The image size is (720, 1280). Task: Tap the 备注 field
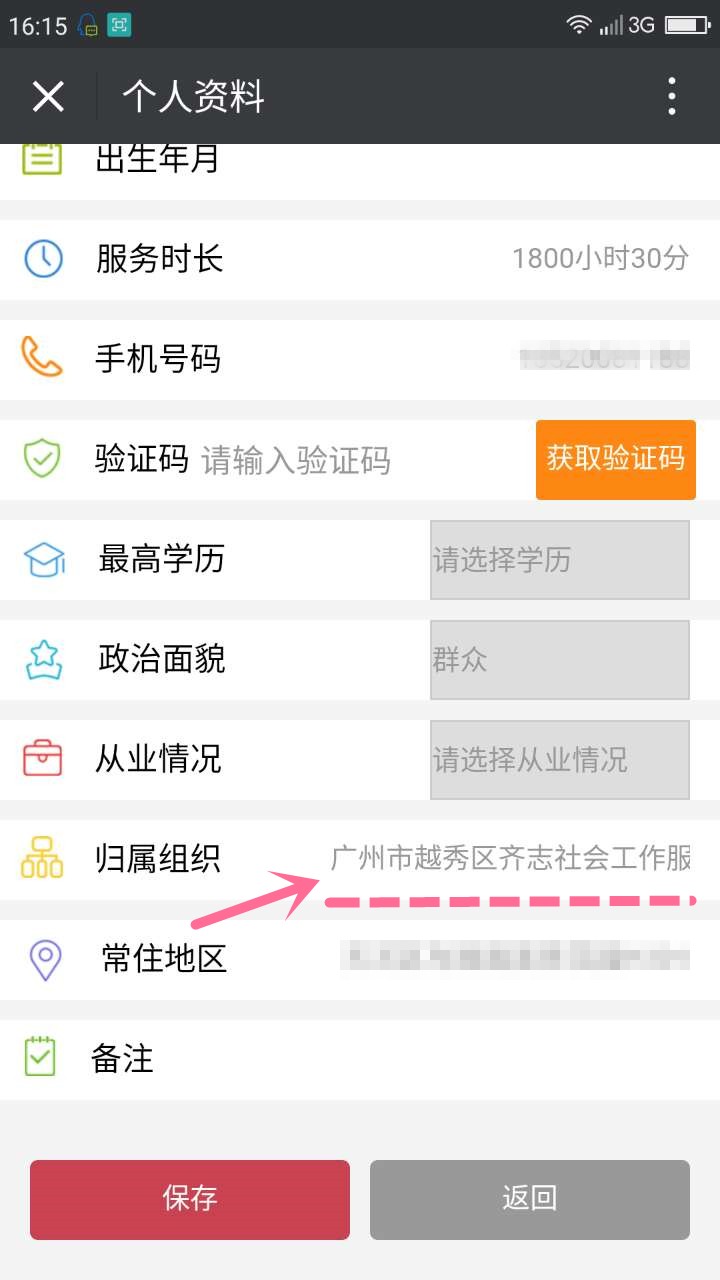400,1059
